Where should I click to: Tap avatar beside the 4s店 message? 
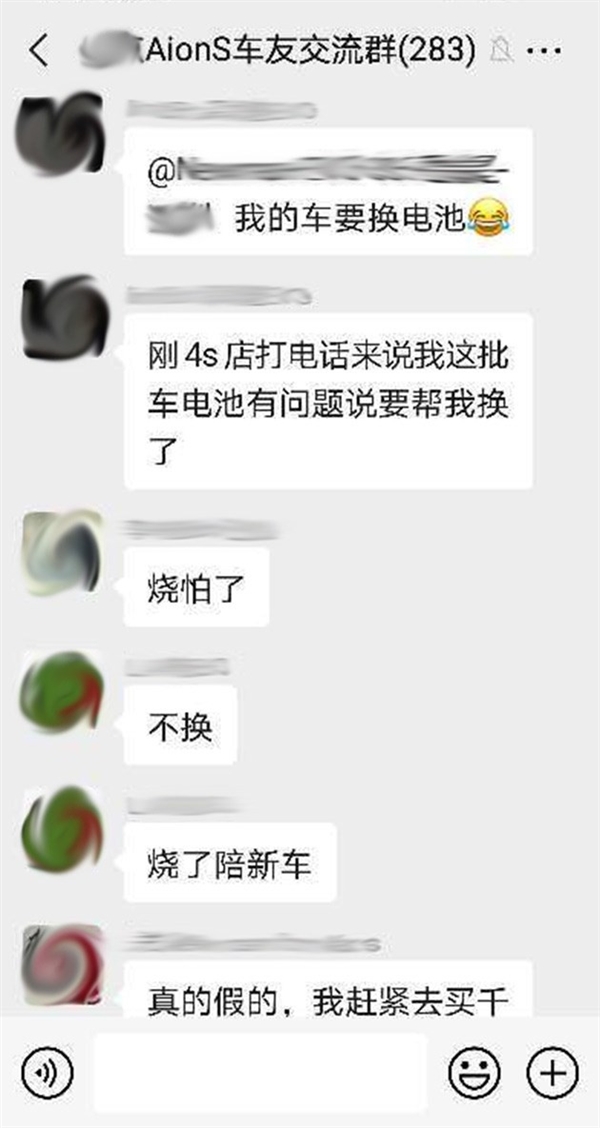[62, 318]
